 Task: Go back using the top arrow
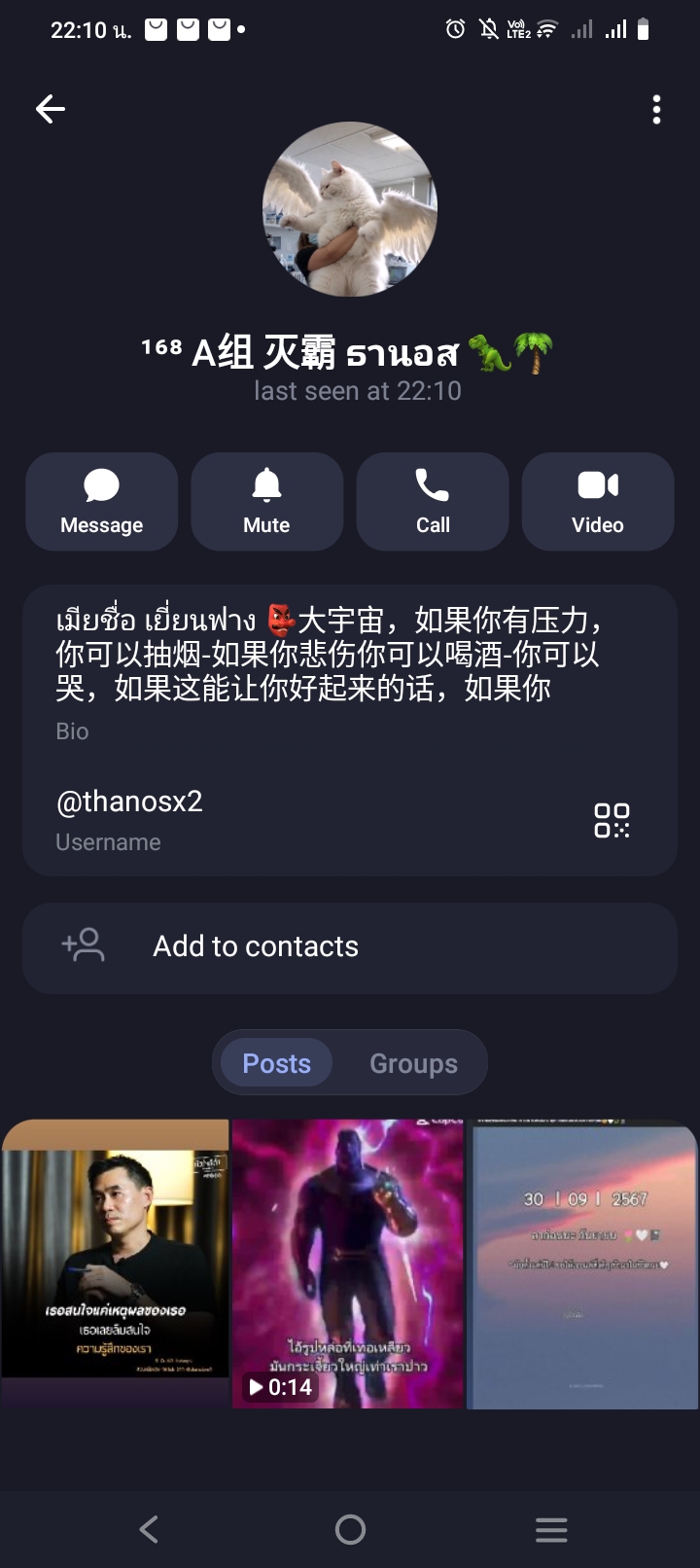click(51, 109)
